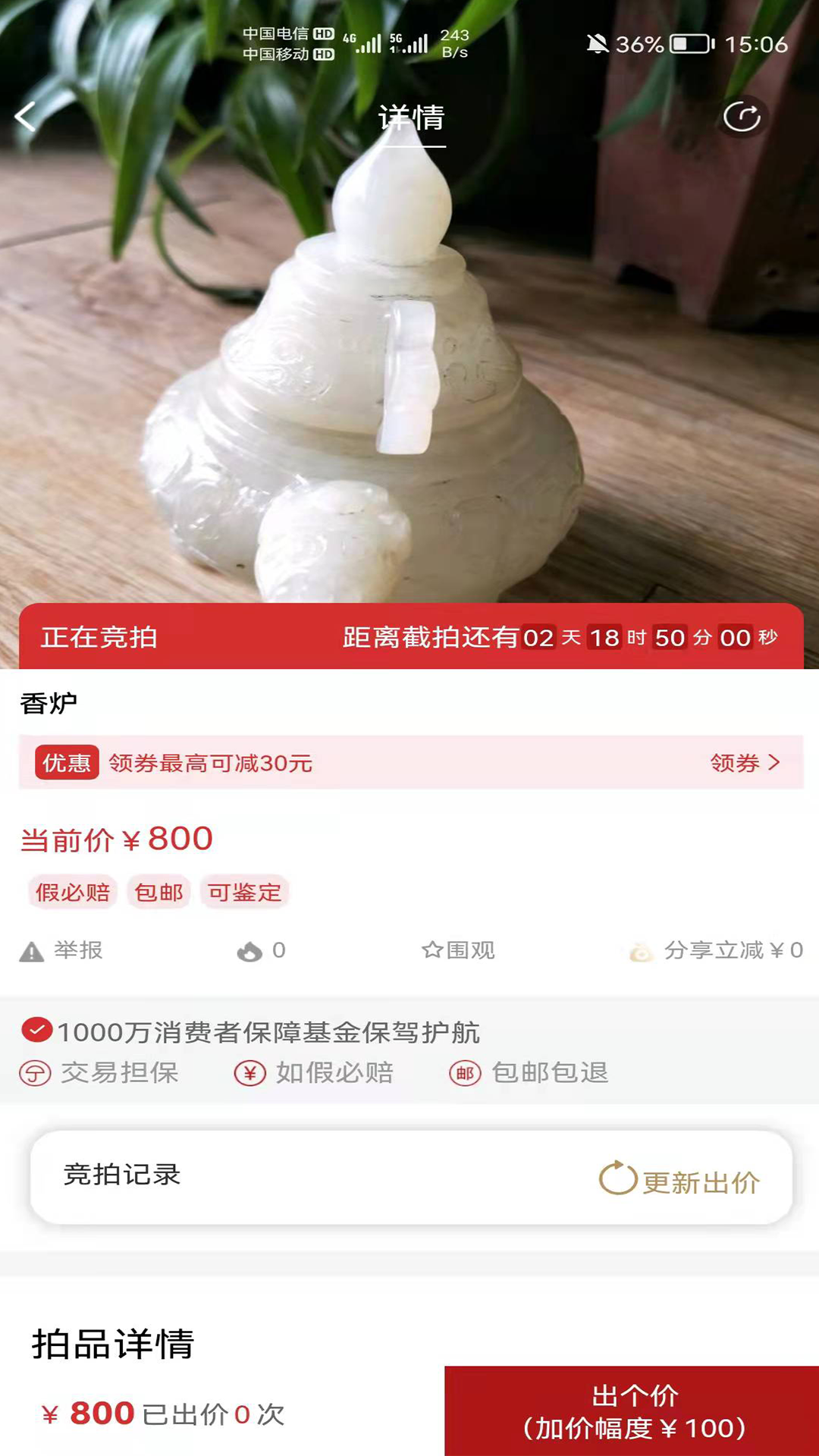Refresh bids with 更新出价
819x1456 pixels.
pos(679,1181)
